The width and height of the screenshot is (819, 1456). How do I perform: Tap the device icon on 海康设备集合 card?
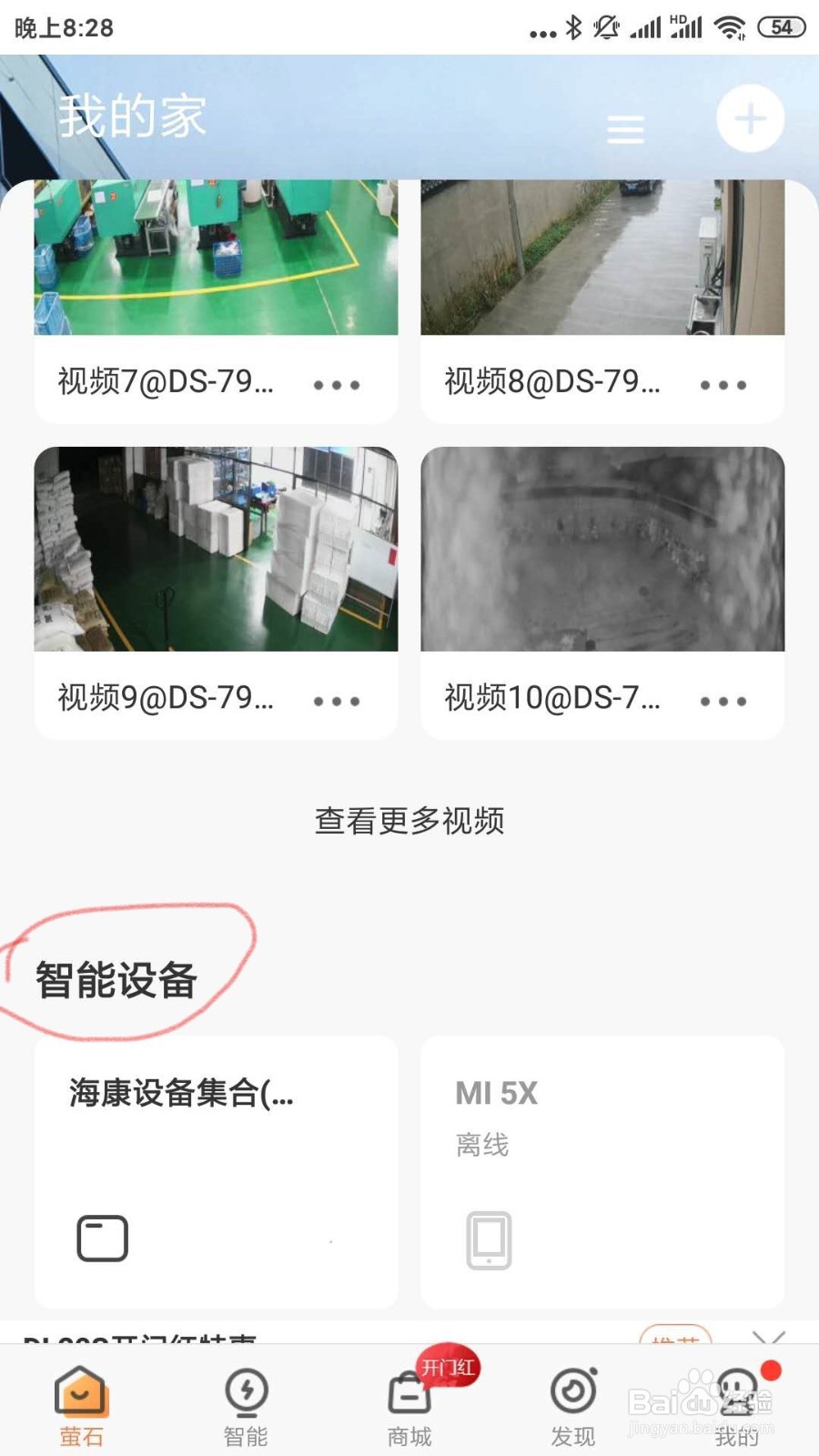[102, 1238]
